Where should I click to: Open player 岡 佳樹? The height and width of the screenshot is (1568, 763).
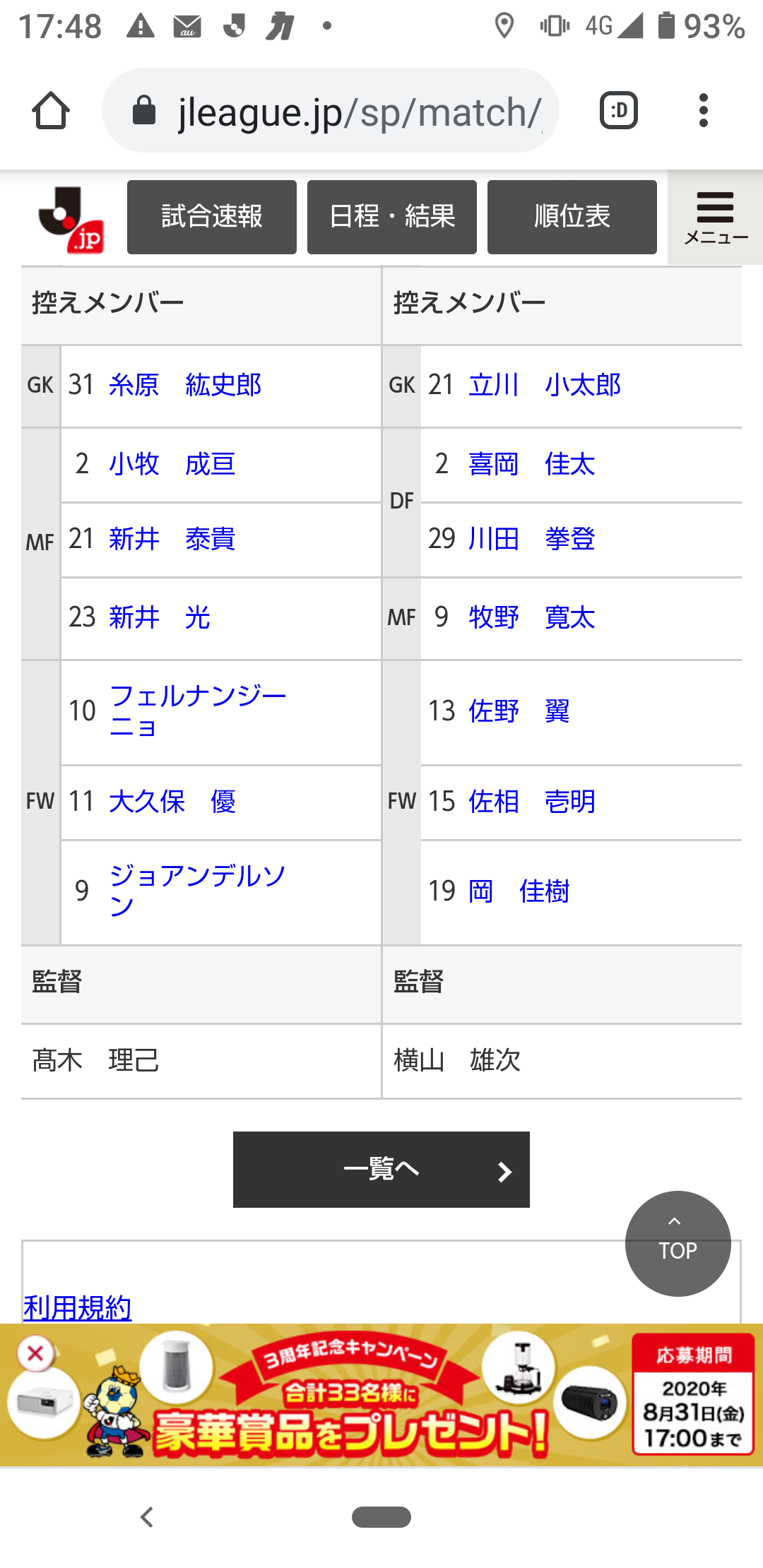point(519,891)
